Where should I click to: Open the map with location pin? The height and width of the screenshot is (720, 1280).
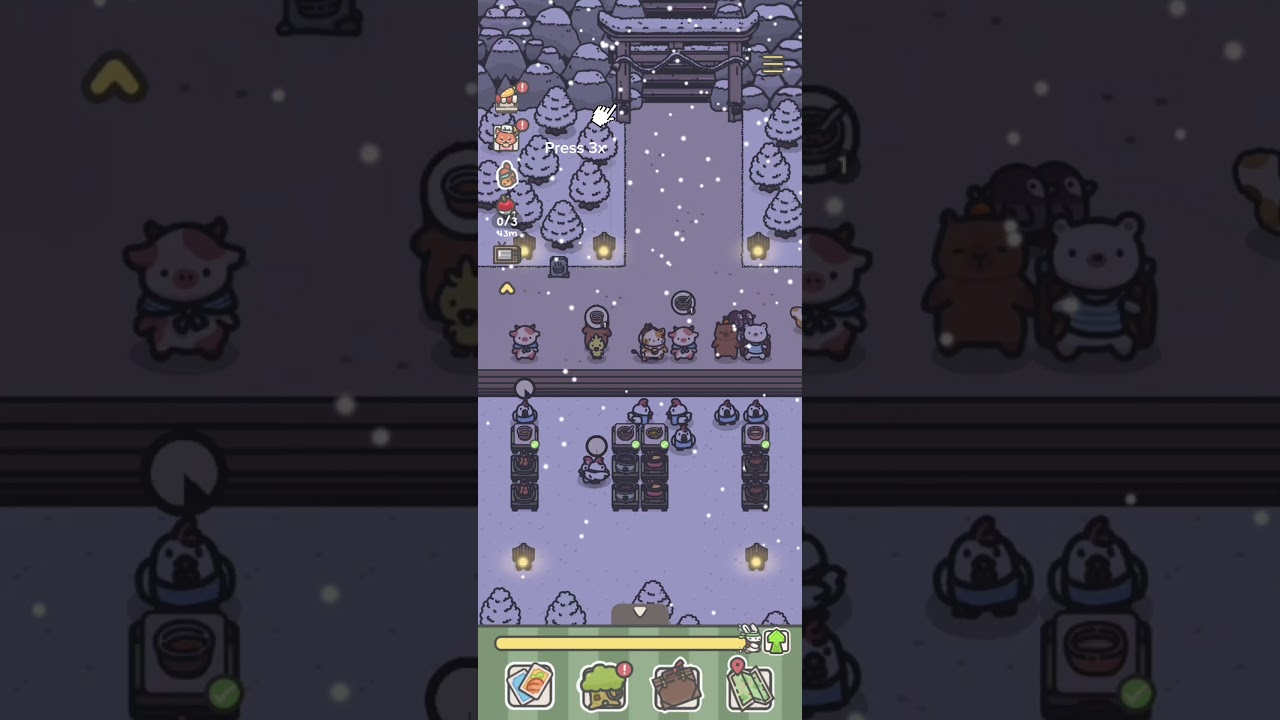coord(750,686)
